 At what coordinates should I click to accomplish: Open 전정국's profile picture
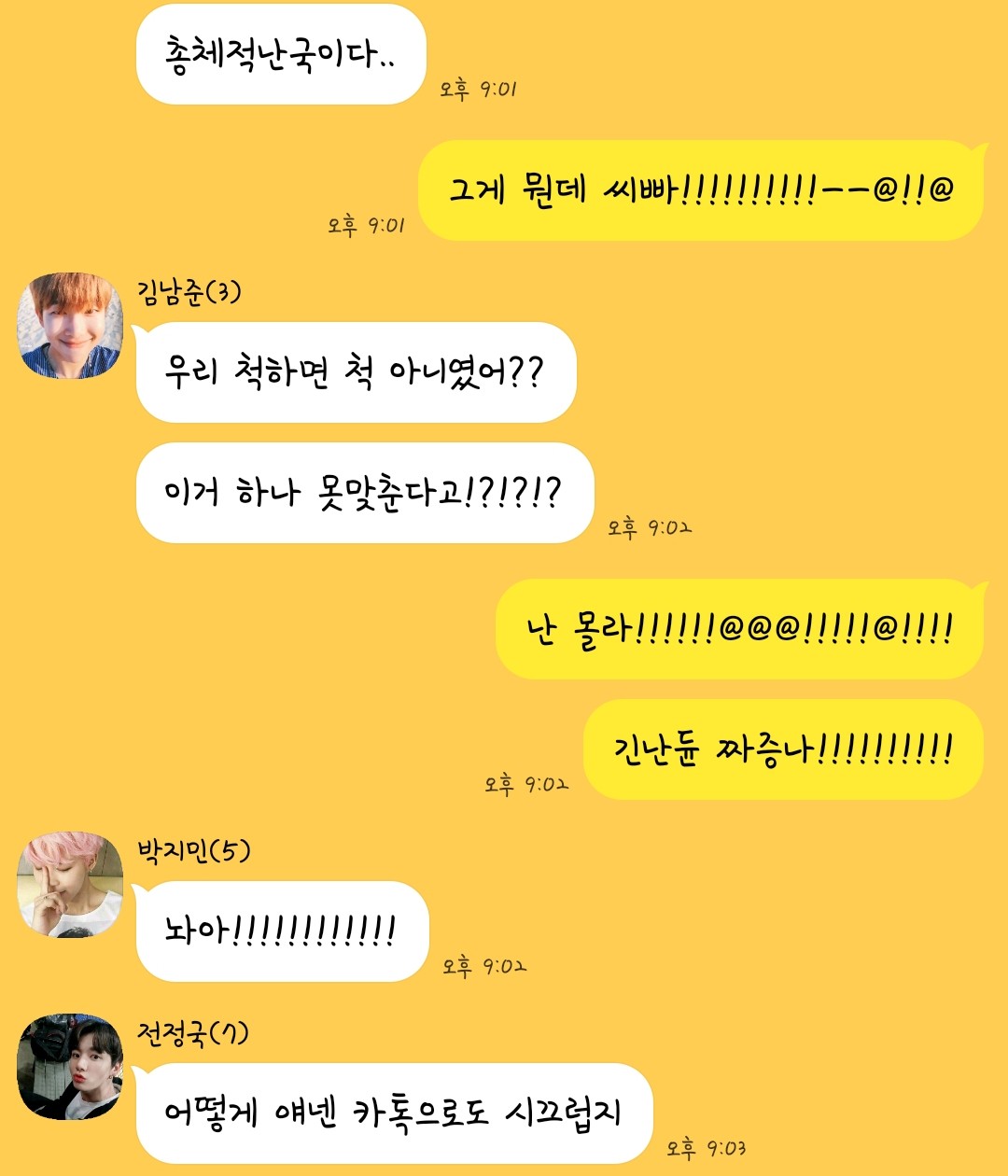coord(70,1067)
